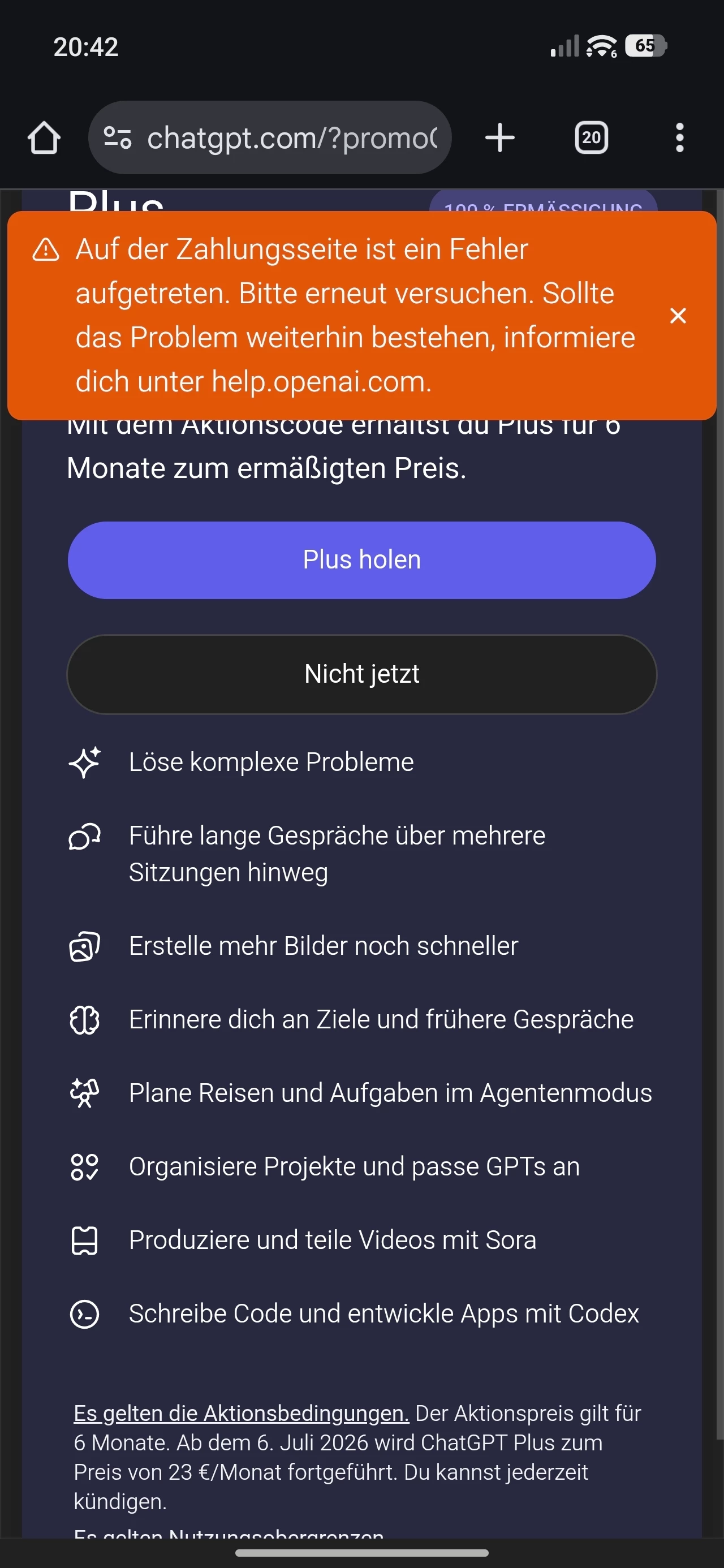Decline the offer with Nicht jetzt
724x1568 pixels.
point(361,674)
